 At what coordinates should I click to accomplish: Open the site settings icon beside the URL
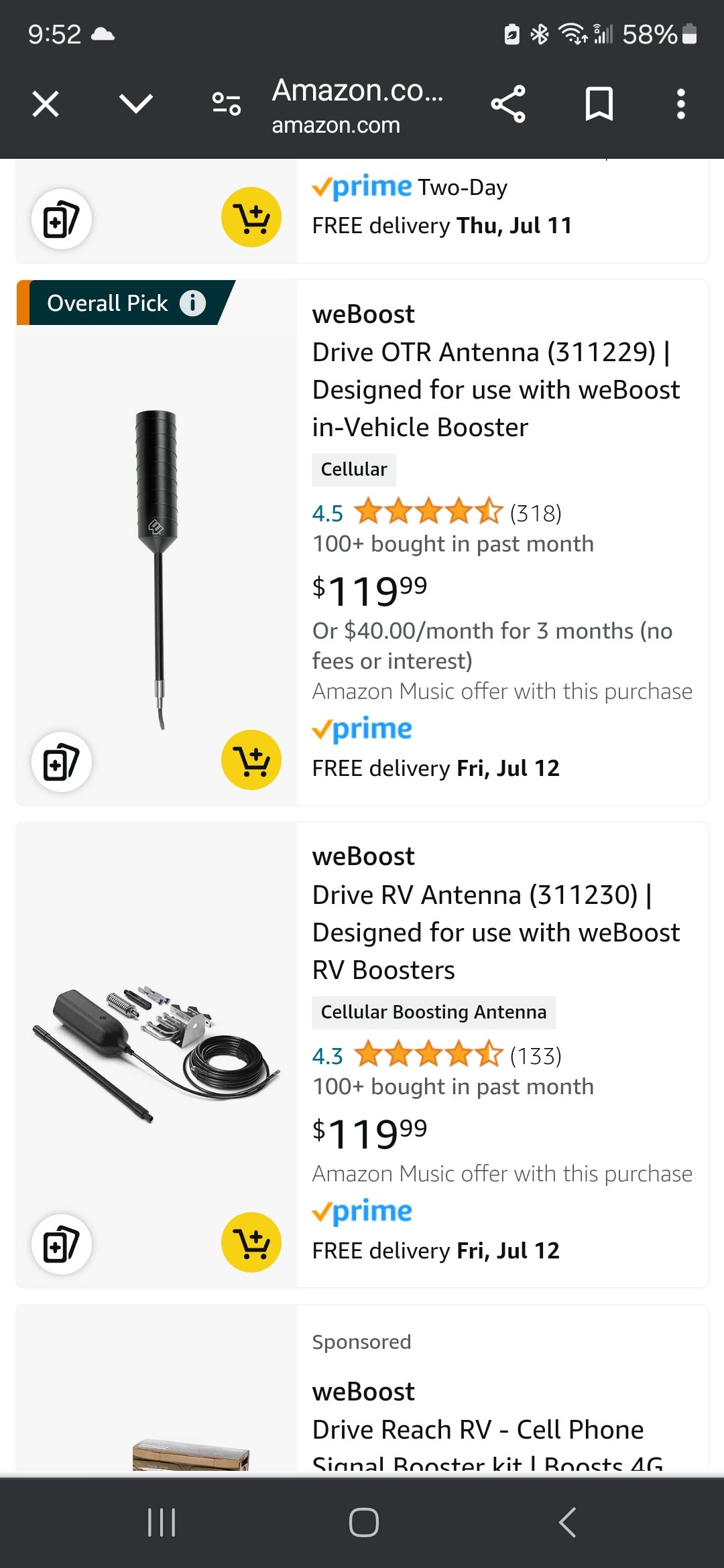[227, 105]
